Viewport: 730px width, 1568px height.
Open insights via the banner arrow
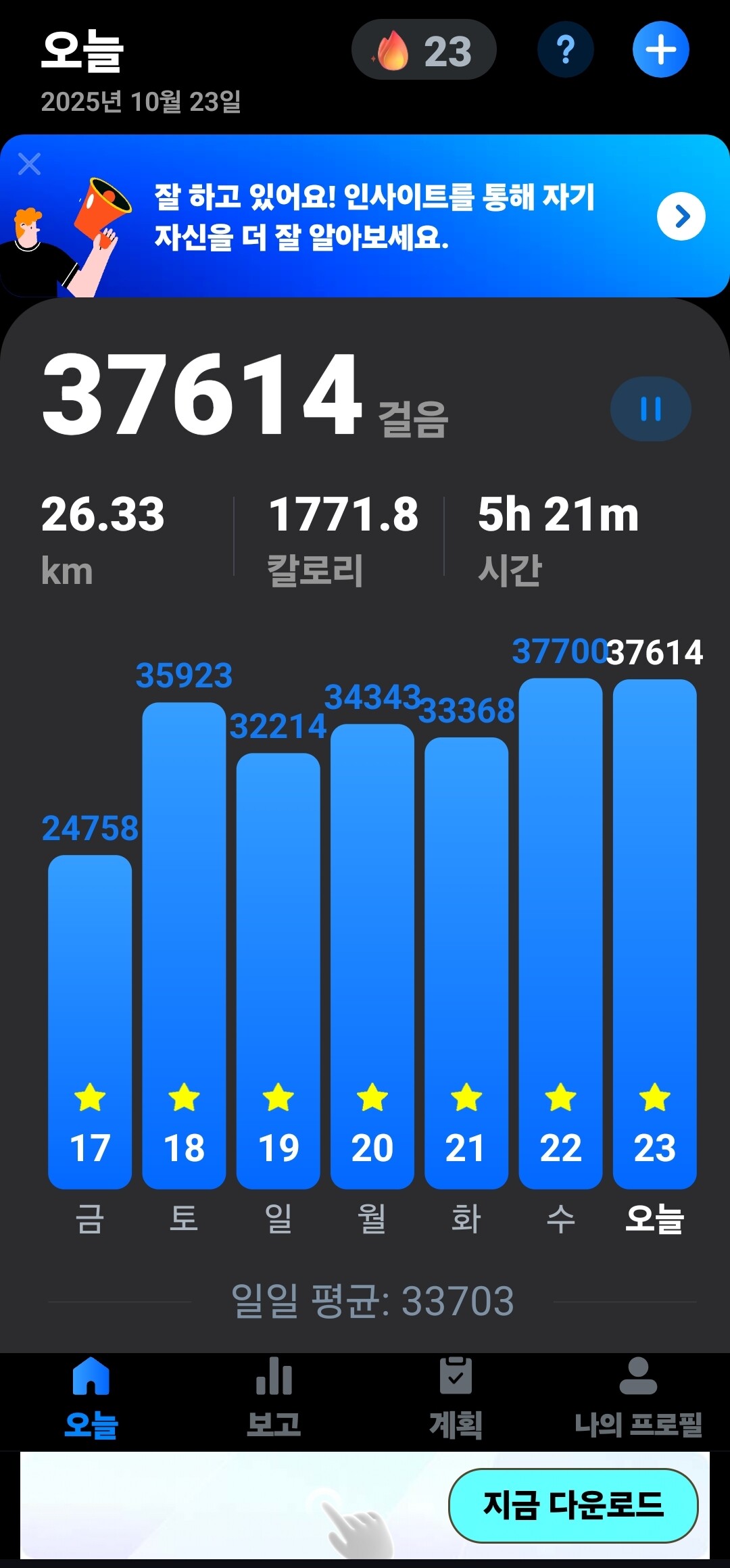pos(681,216)
